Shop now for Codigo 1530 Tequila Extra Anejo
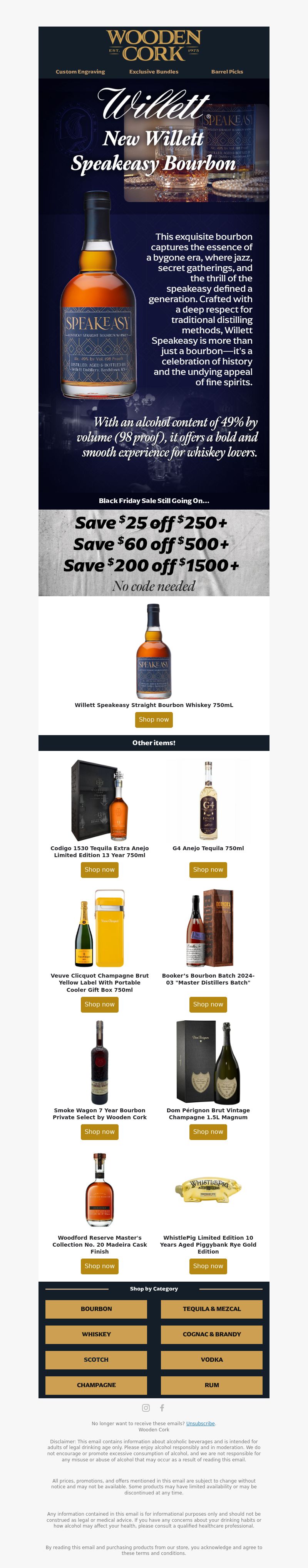Image resolution: width=308 pixels, height=1568 pixels. [x=100, y=869]
